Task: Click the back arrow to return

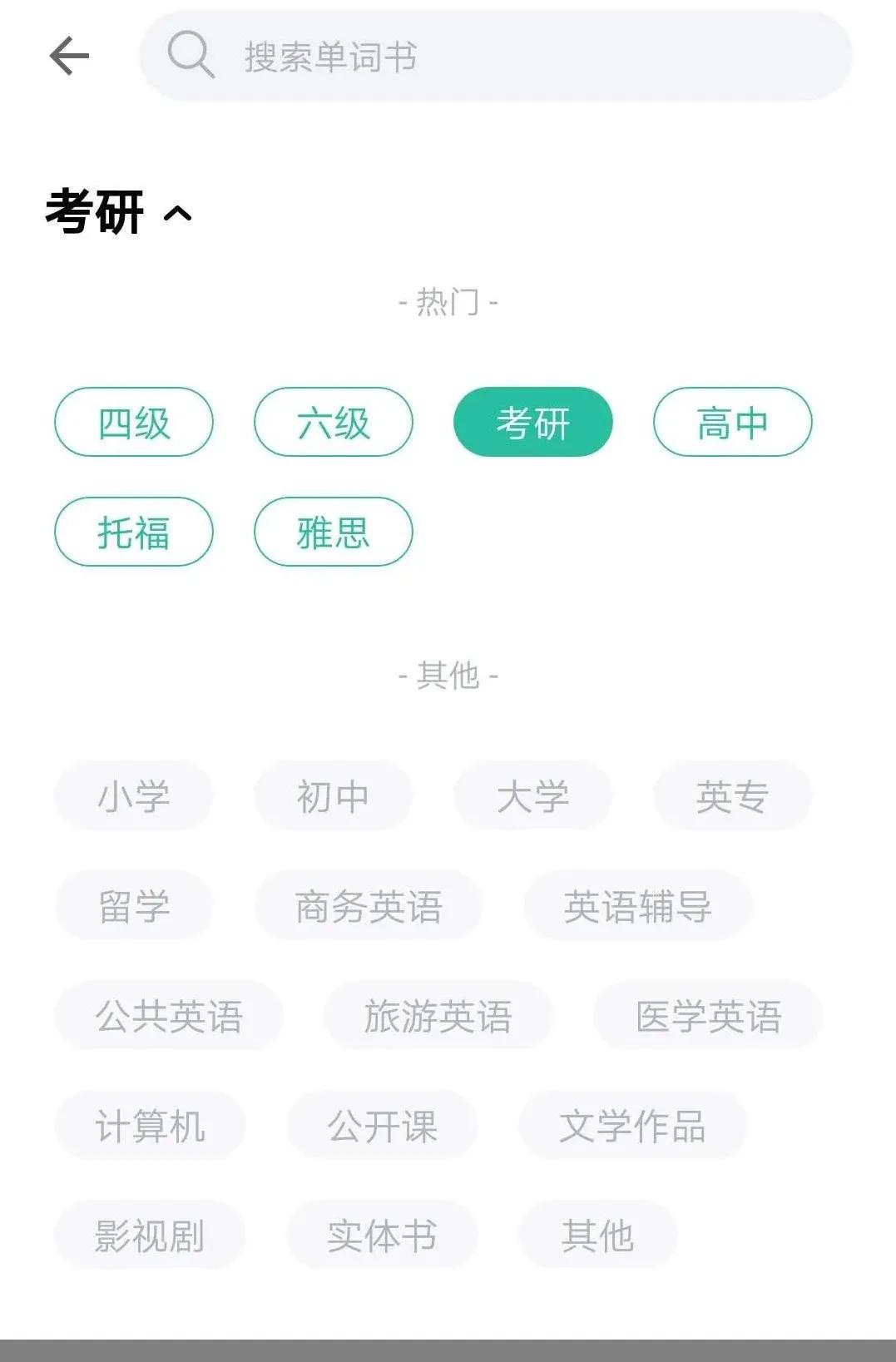Action: 70,55
